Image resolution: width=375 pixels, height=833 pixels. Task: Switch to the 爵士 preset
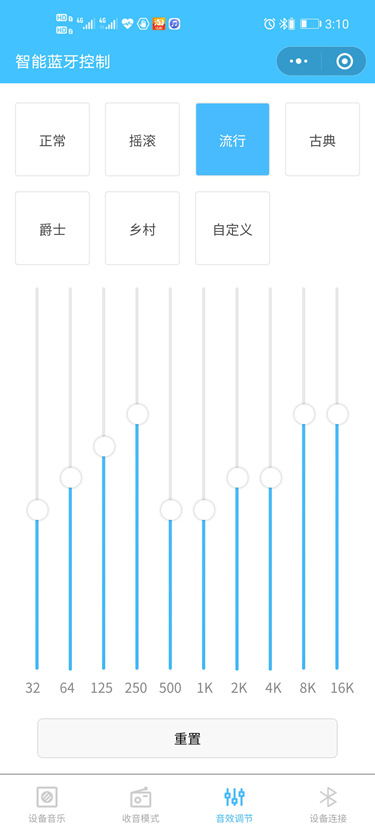(x=52, y=228)
